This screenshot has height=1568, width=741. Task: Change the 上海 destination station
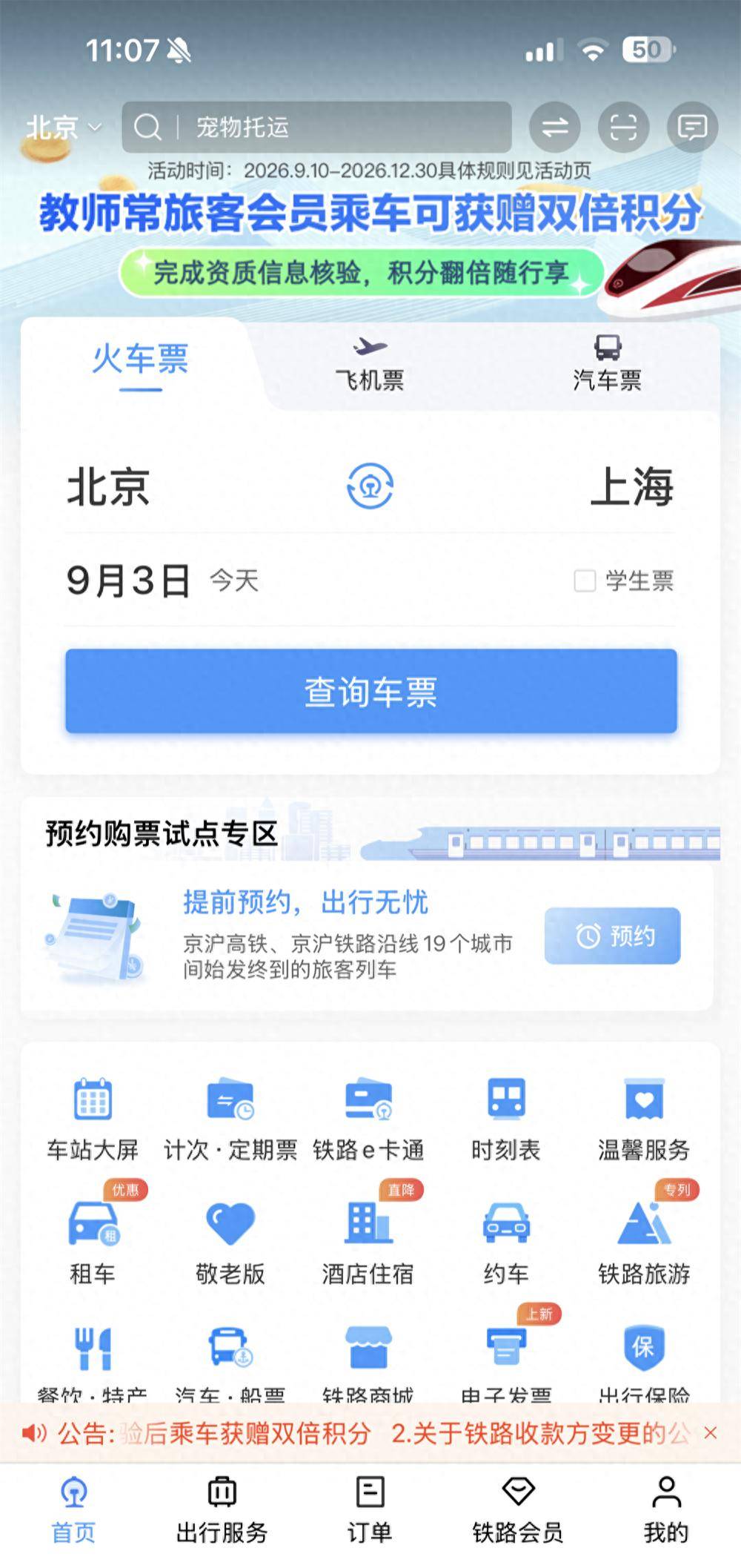631,486
